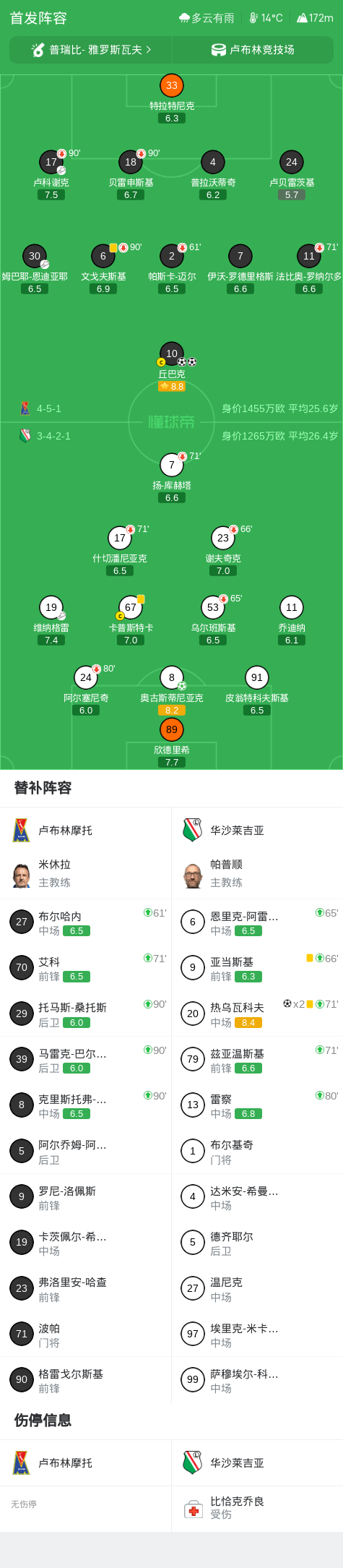
Task: Open 卢布林摩托 team under 替补阵容
Action: [x=85, y=830]
